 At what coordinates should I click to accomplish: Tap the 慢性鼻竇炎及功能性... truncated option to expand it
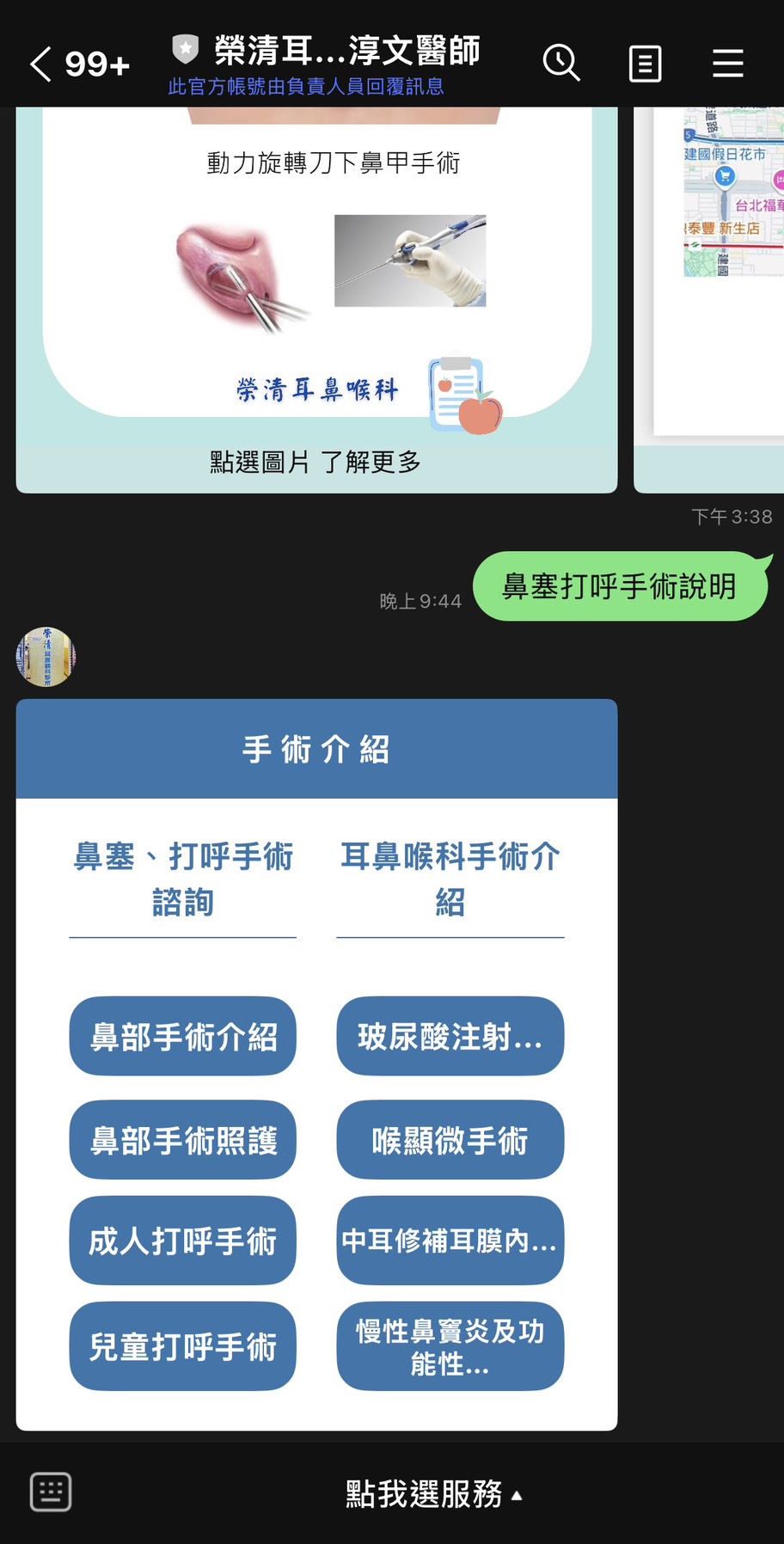tap(450, 1346)
